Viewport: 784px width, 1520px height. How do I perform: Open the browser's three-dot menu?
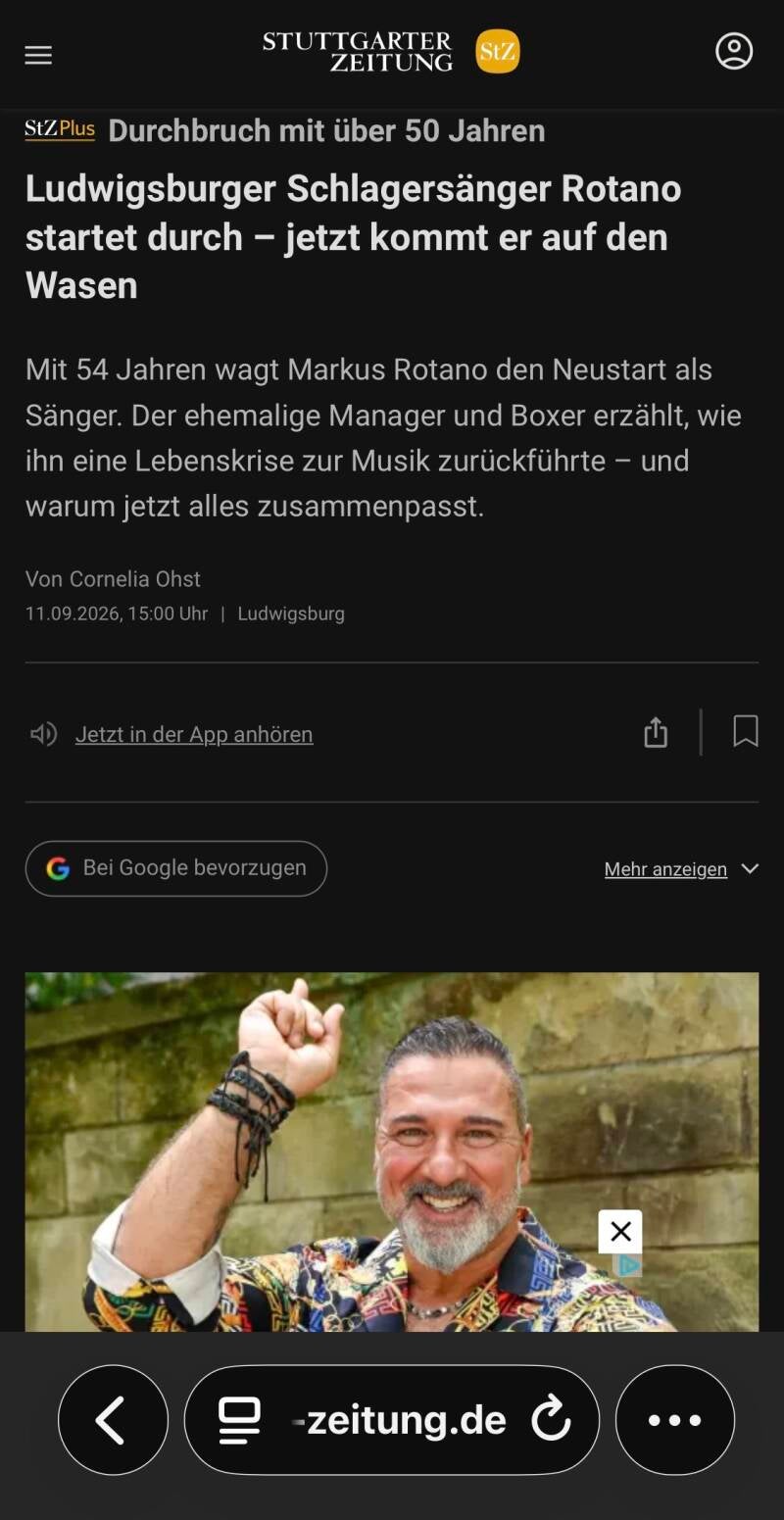pos(675,1420)
